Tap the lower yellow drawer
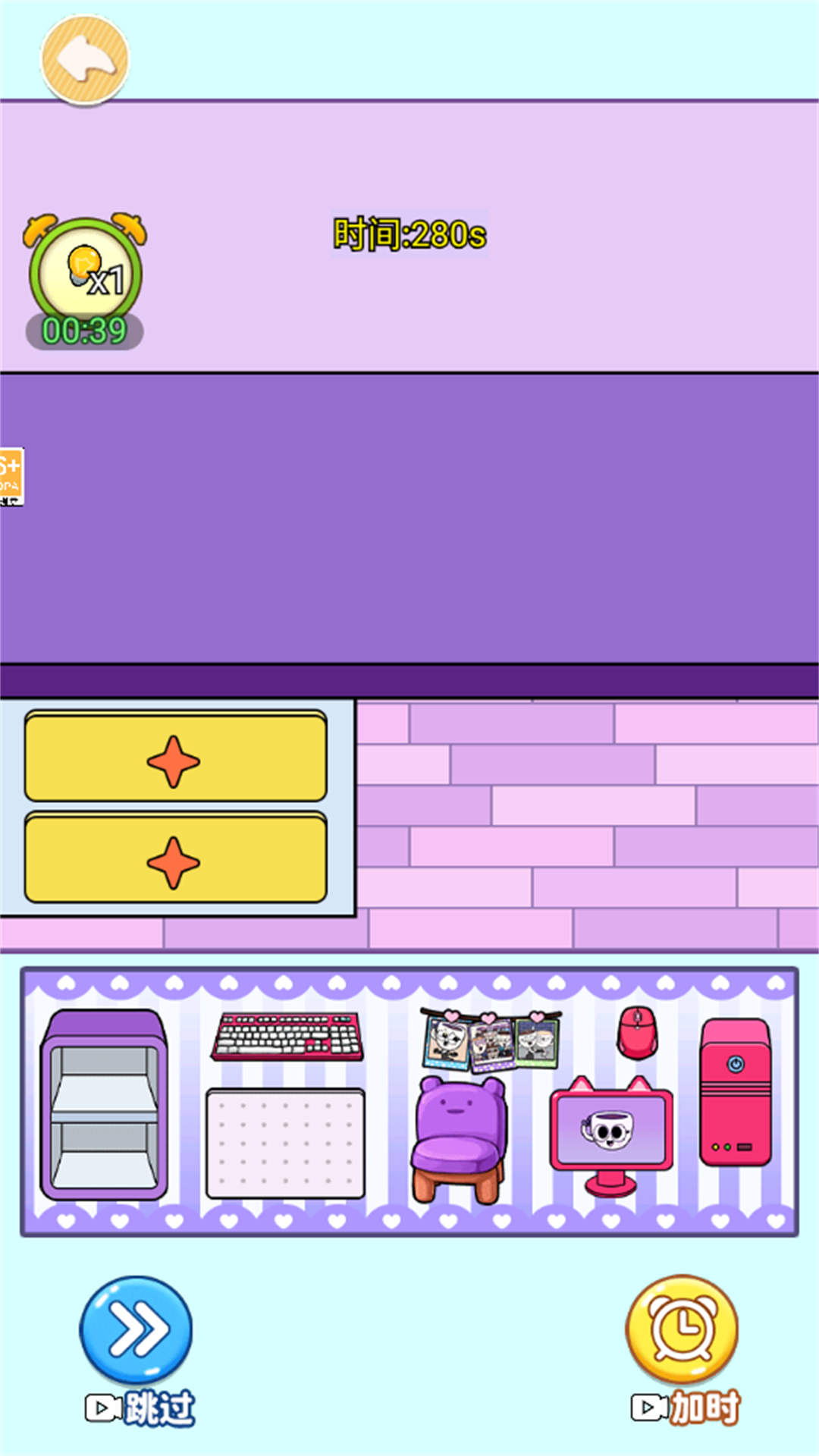This screenshot has height=1456, width=819. tap(176, 858)
